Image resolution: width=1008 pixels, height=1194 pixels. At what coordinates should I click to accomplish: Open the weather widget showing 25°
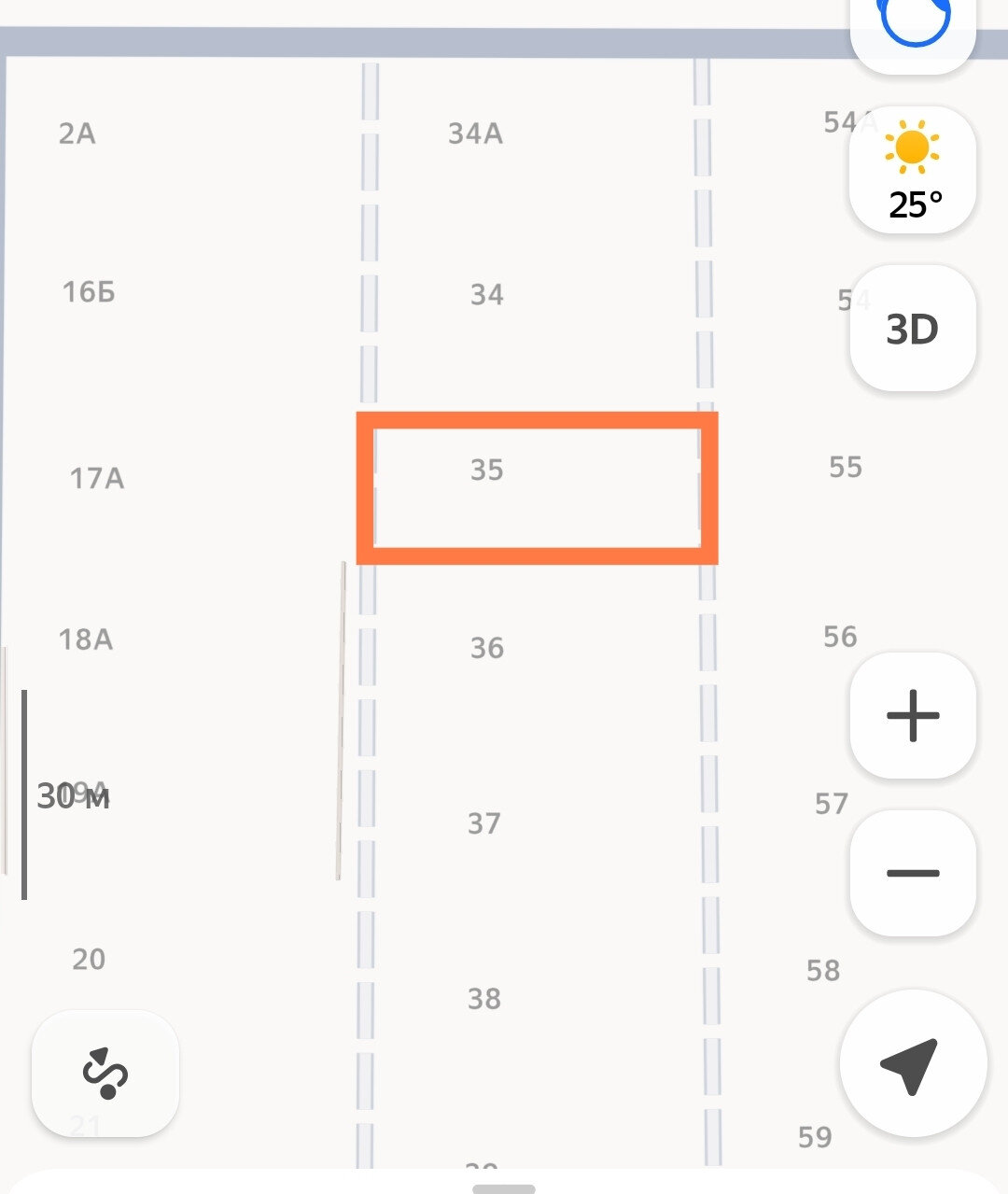click(913, 169)
